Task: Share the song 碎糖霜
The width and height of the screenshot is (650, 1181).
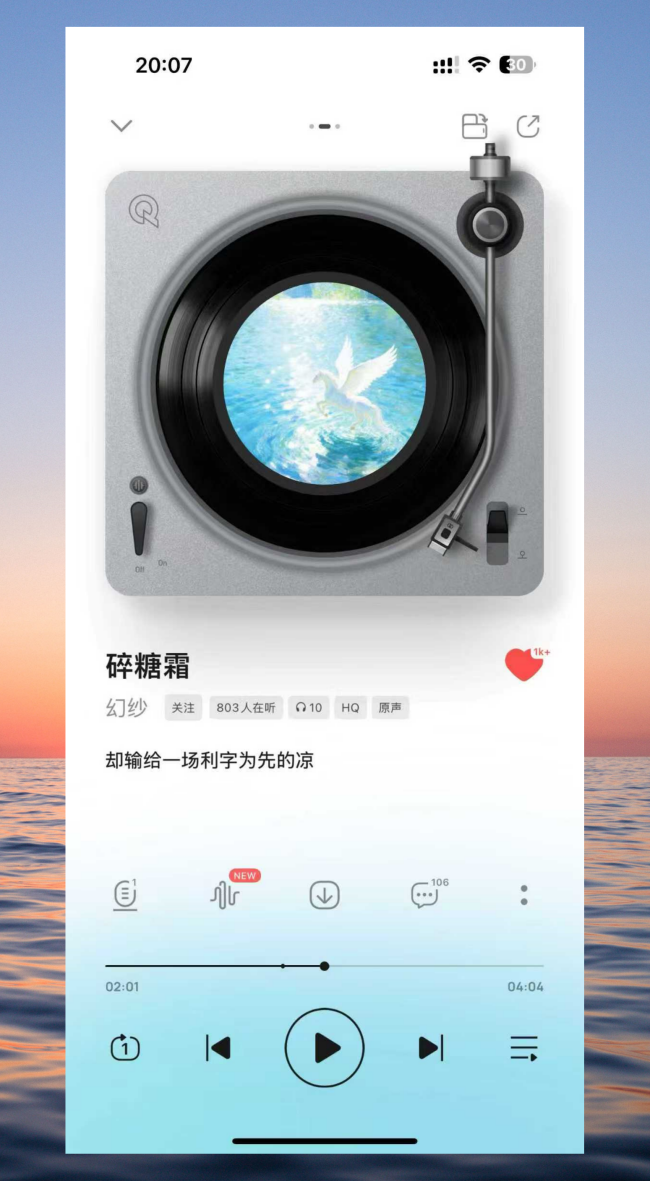Action: point(528,126)
